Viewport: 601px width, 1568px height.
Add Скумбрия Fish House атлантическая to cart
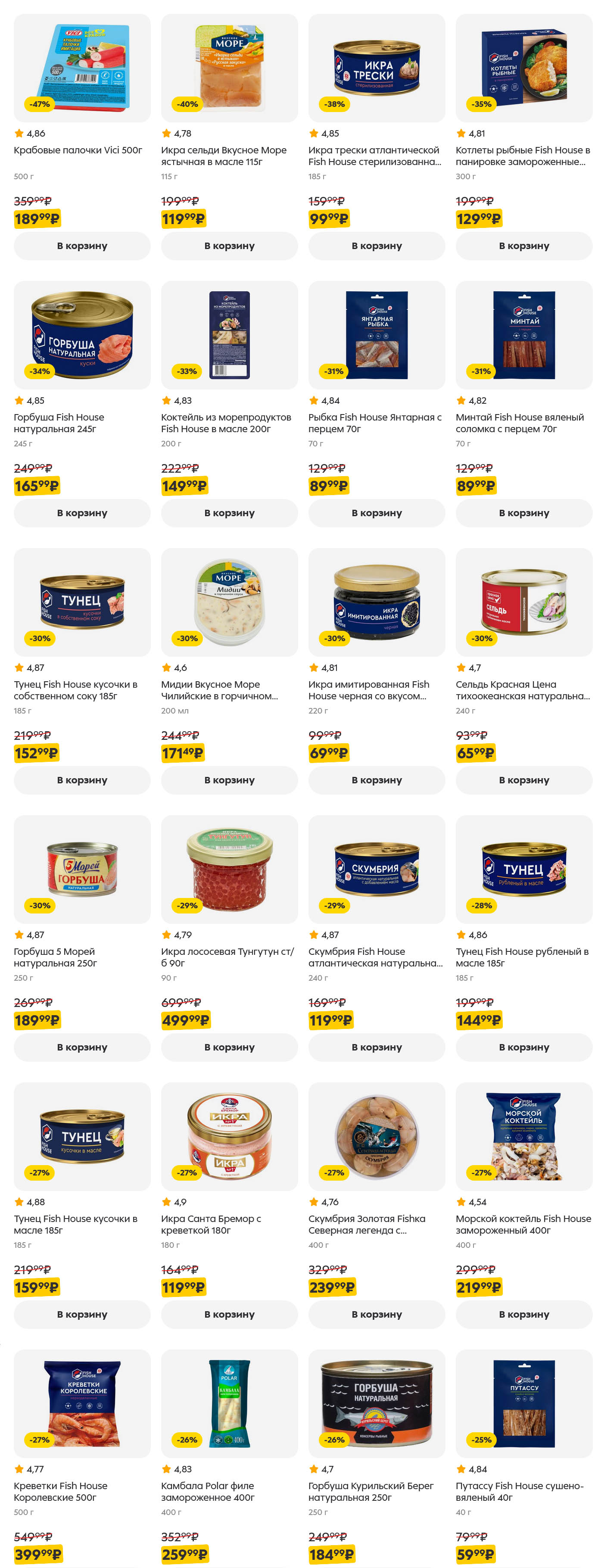pyautogui.click(x=376, y=1047)
